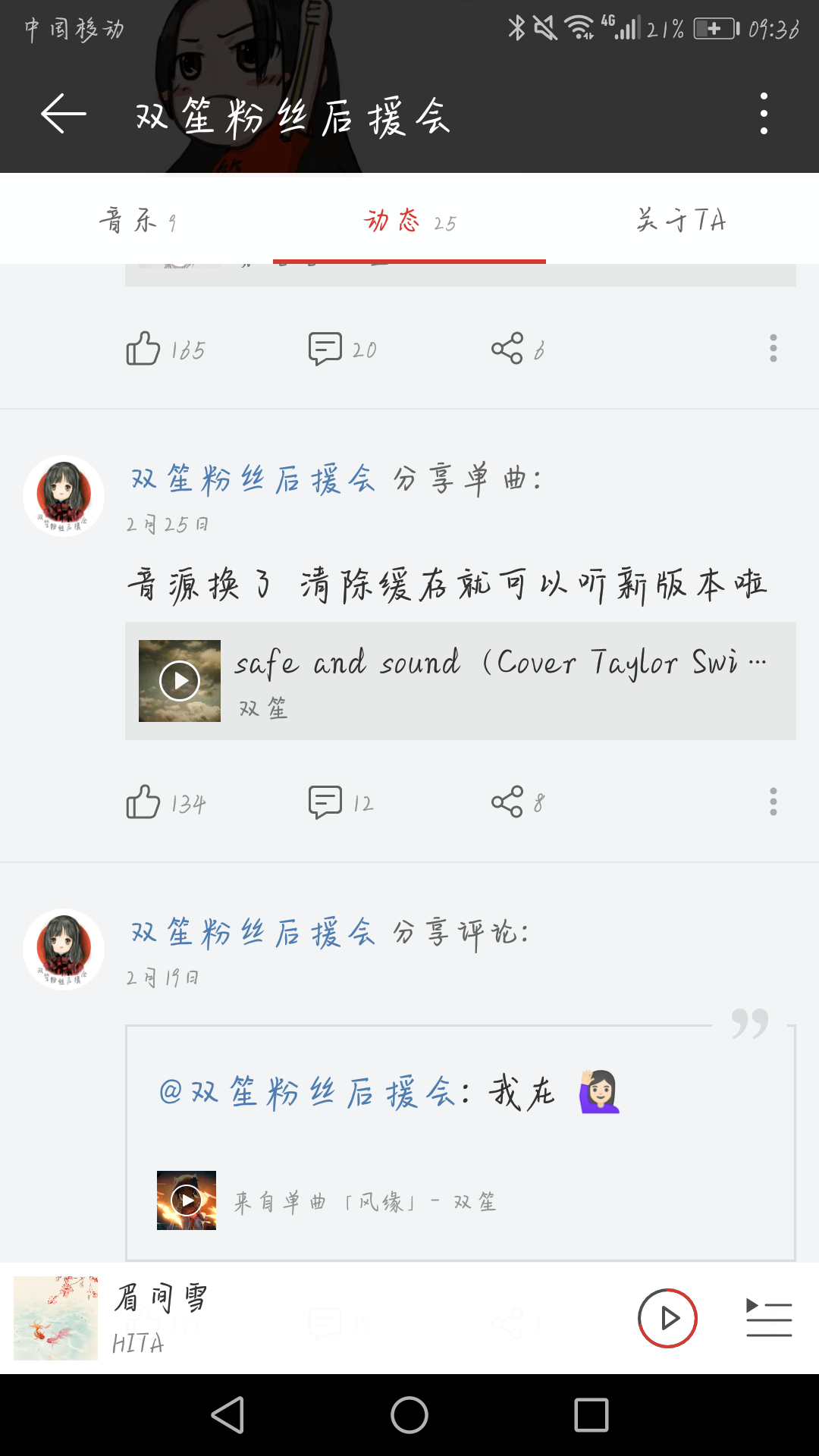Open the overflow menu in the header
Screen dimensions: 819x1456
coord(764,115)
